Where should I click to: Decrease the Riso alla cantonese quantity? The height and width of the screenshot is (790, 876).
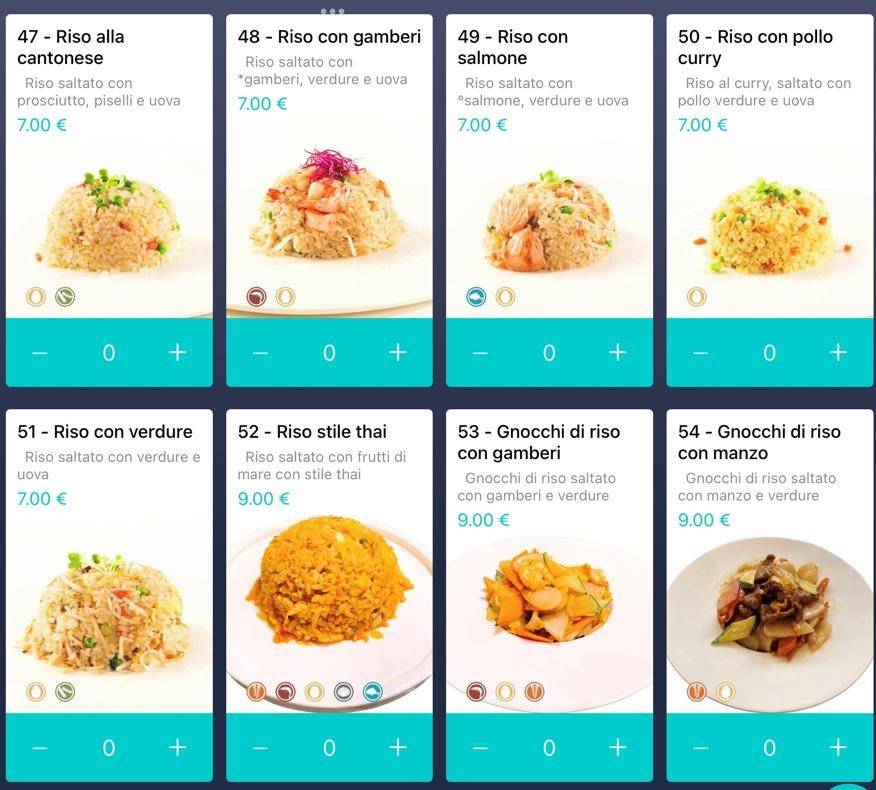point(40,352)
